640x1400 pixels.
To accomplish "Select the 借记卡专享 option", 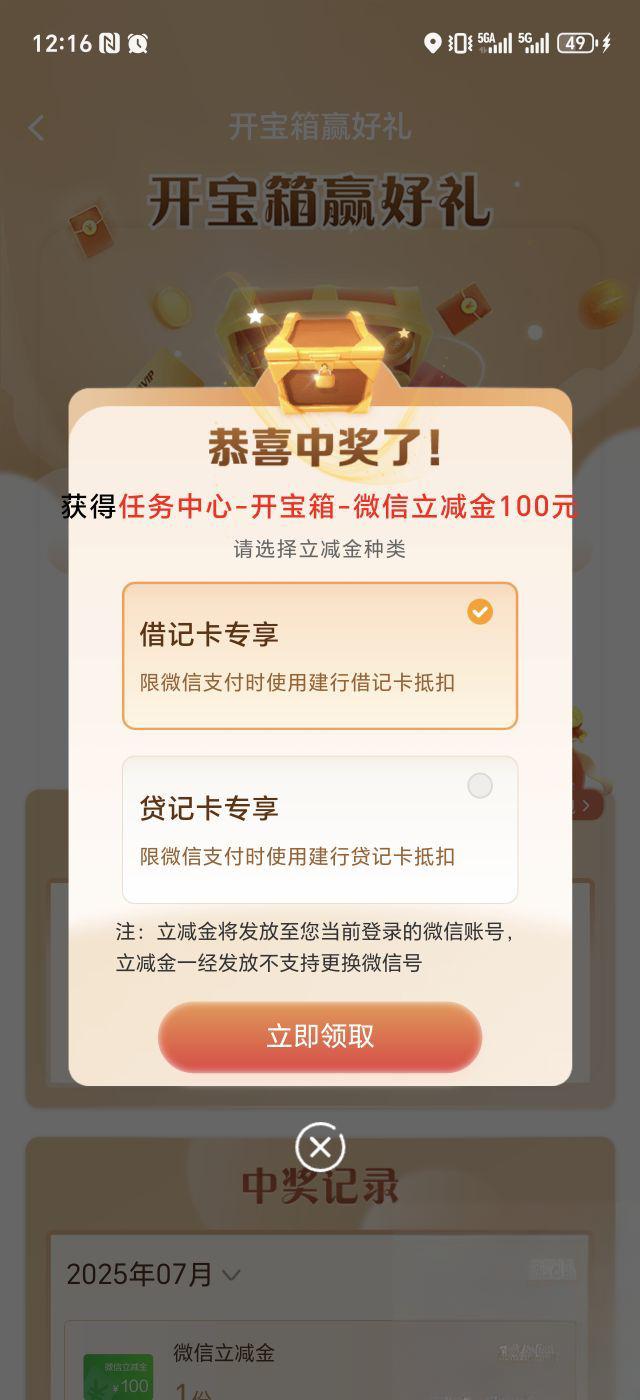I will [x=319, y=655].
